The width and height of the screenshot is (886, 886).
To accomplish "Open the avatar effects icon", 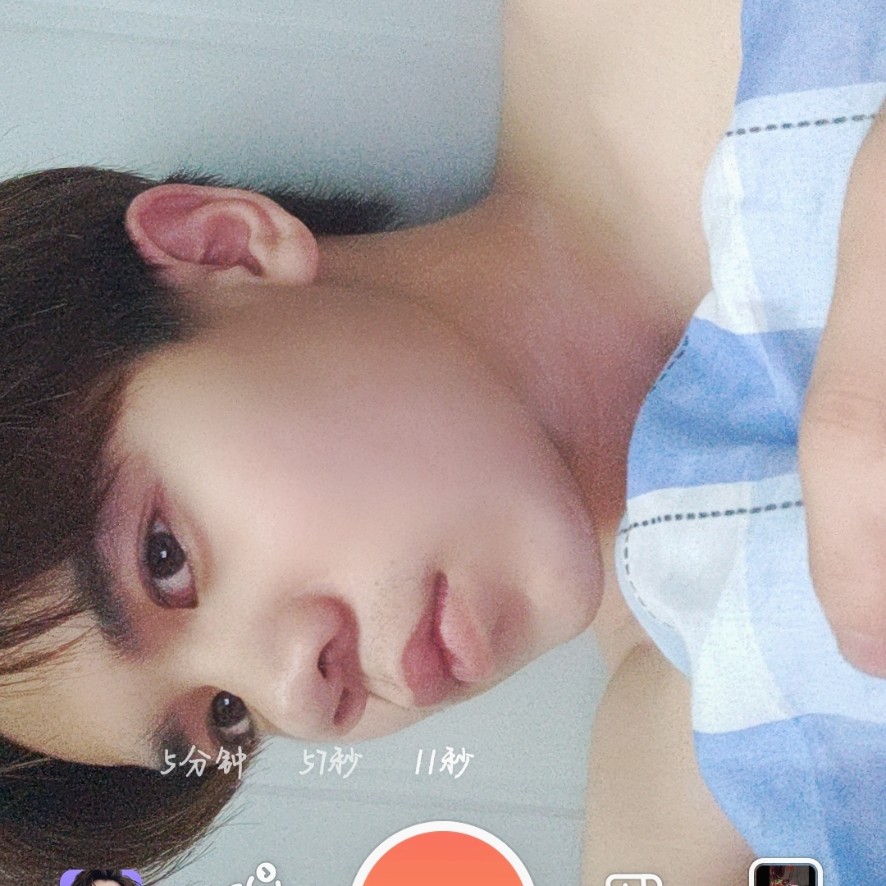I will 101,876.
